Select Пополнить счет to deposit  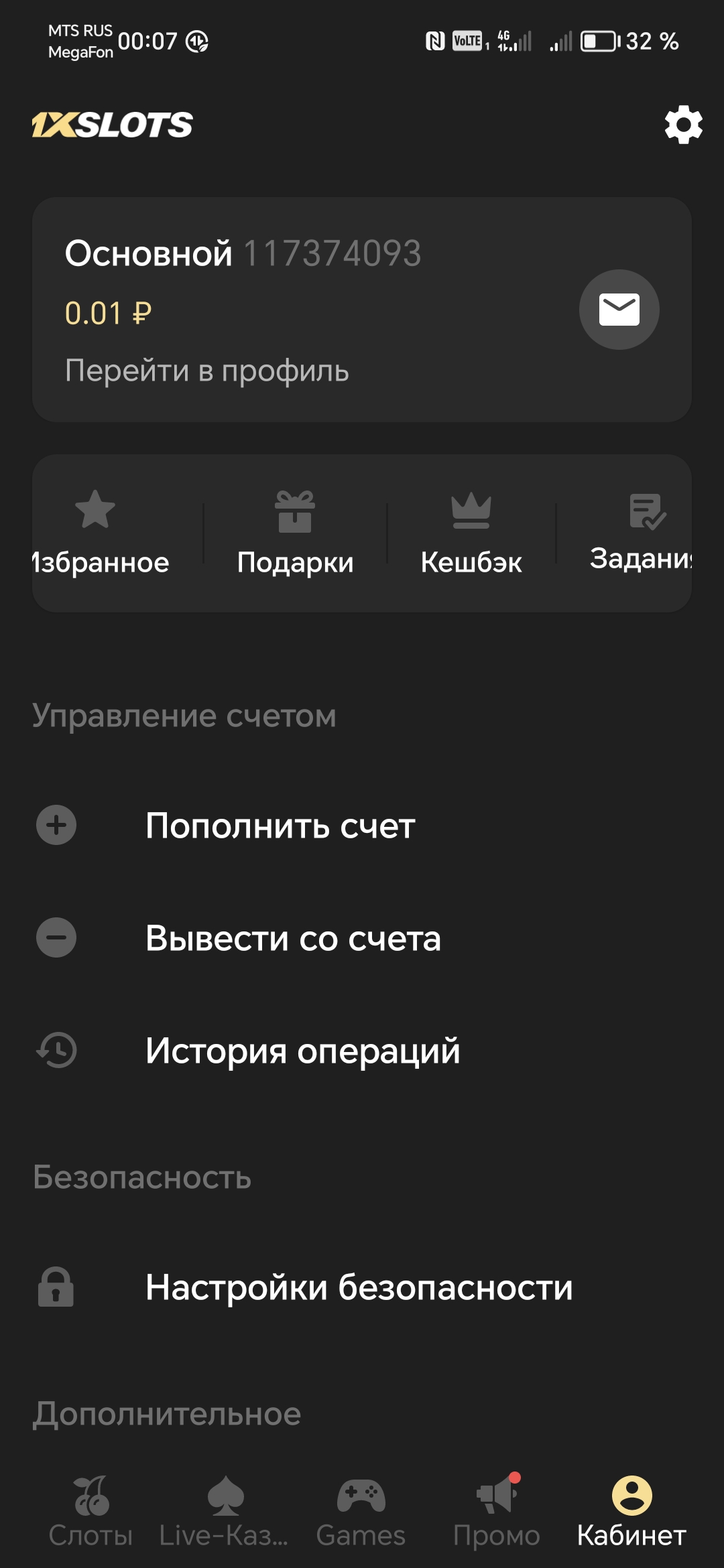point(280,826)
